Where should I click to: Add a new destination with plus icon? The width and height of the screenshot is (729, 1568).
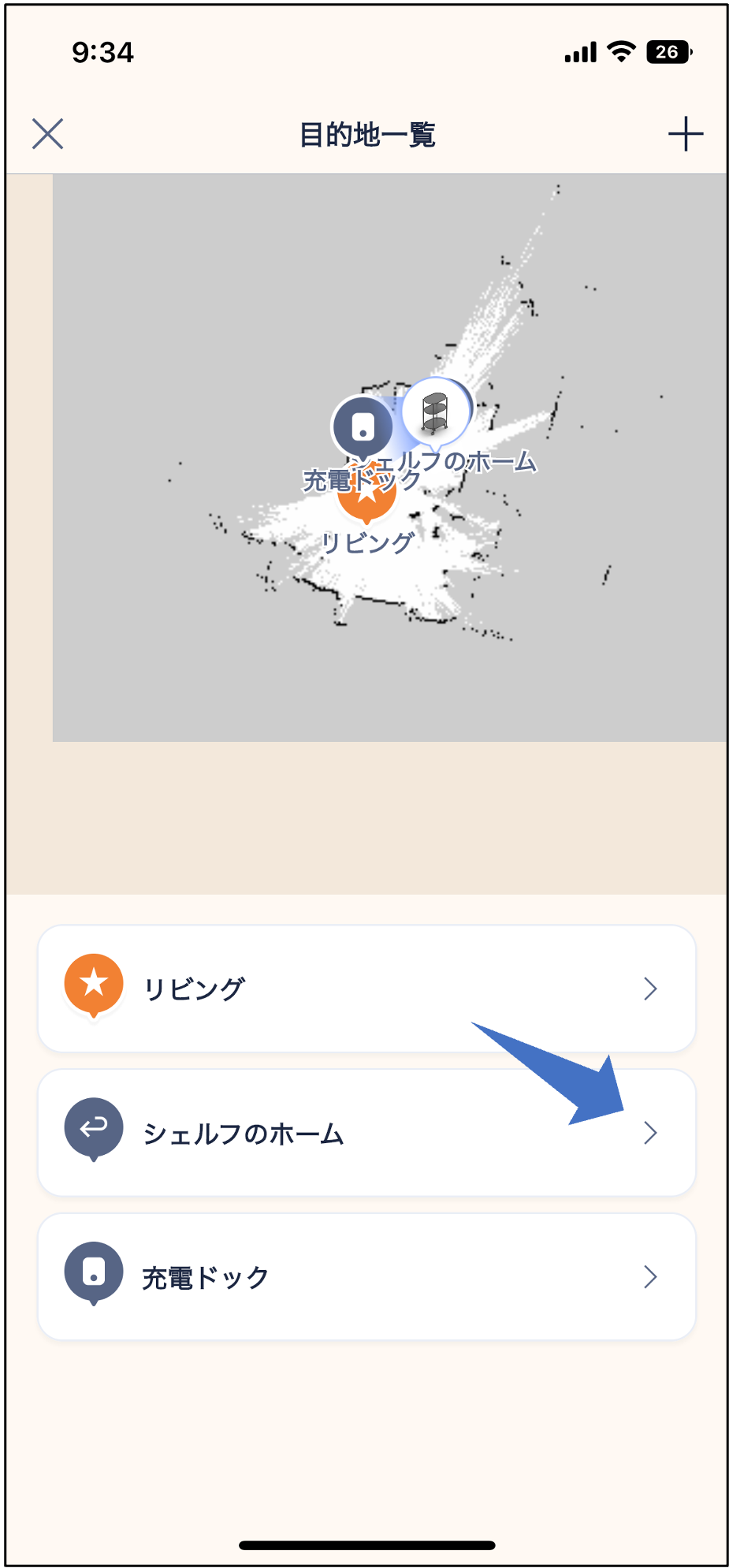[x=685, y=134]
